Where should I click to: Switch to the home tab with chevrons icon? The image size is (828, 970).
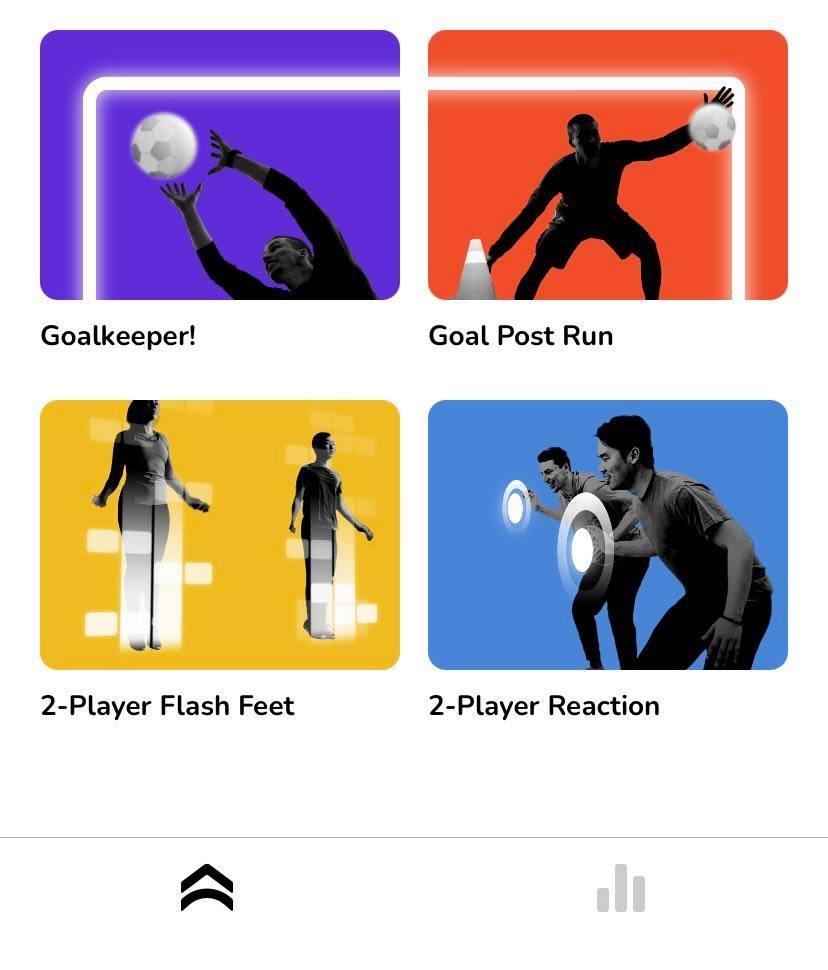pos(207,889)
